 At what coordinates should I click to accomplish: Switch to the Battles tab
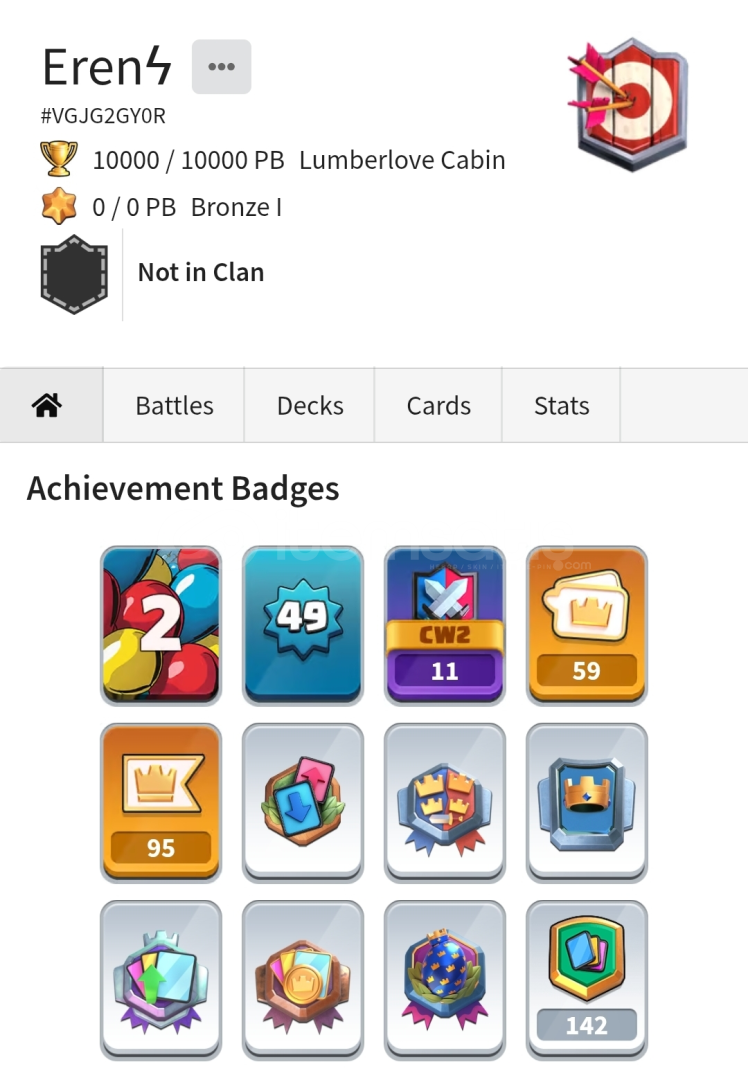coord(174,405)
